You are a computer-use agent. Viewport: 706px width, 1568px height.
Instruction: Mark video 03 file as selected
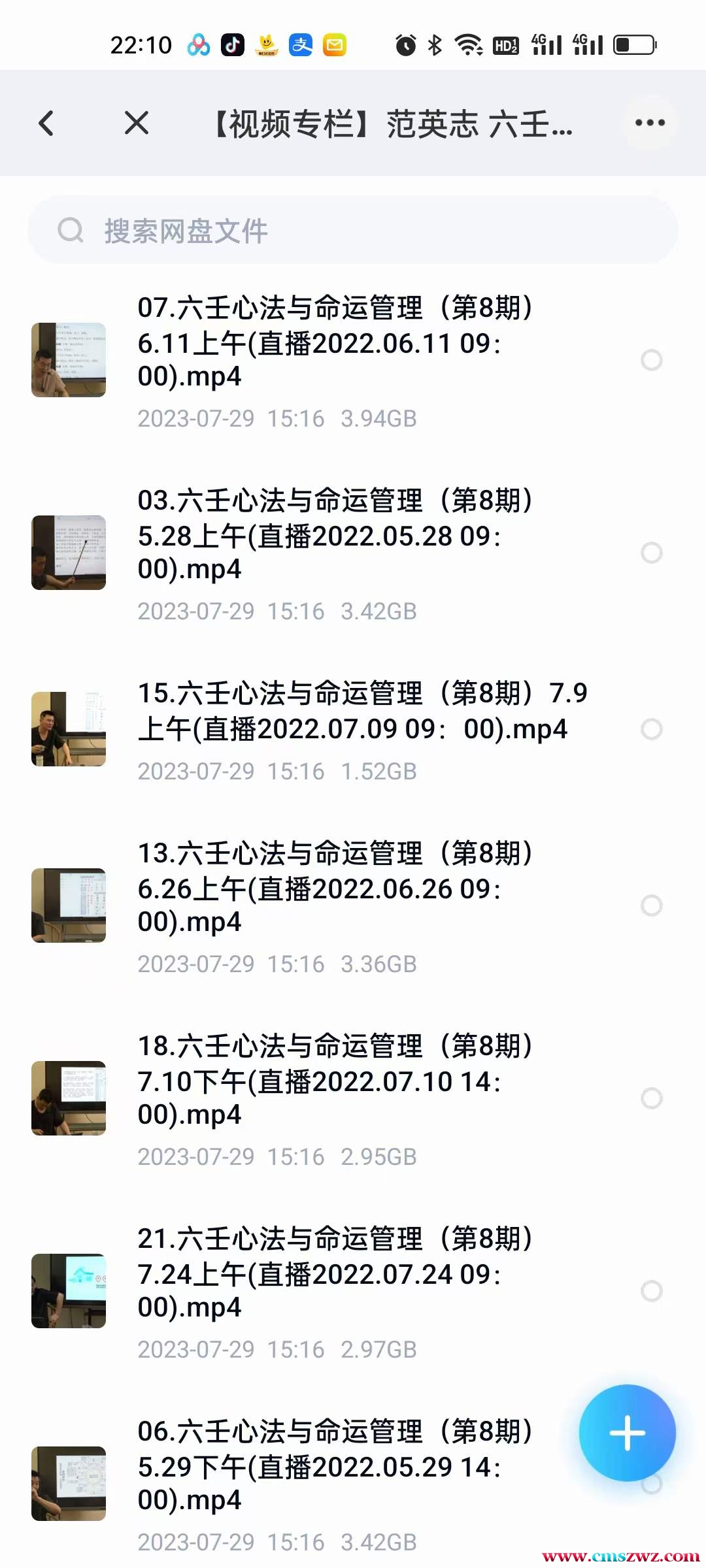tap(652, 553)
